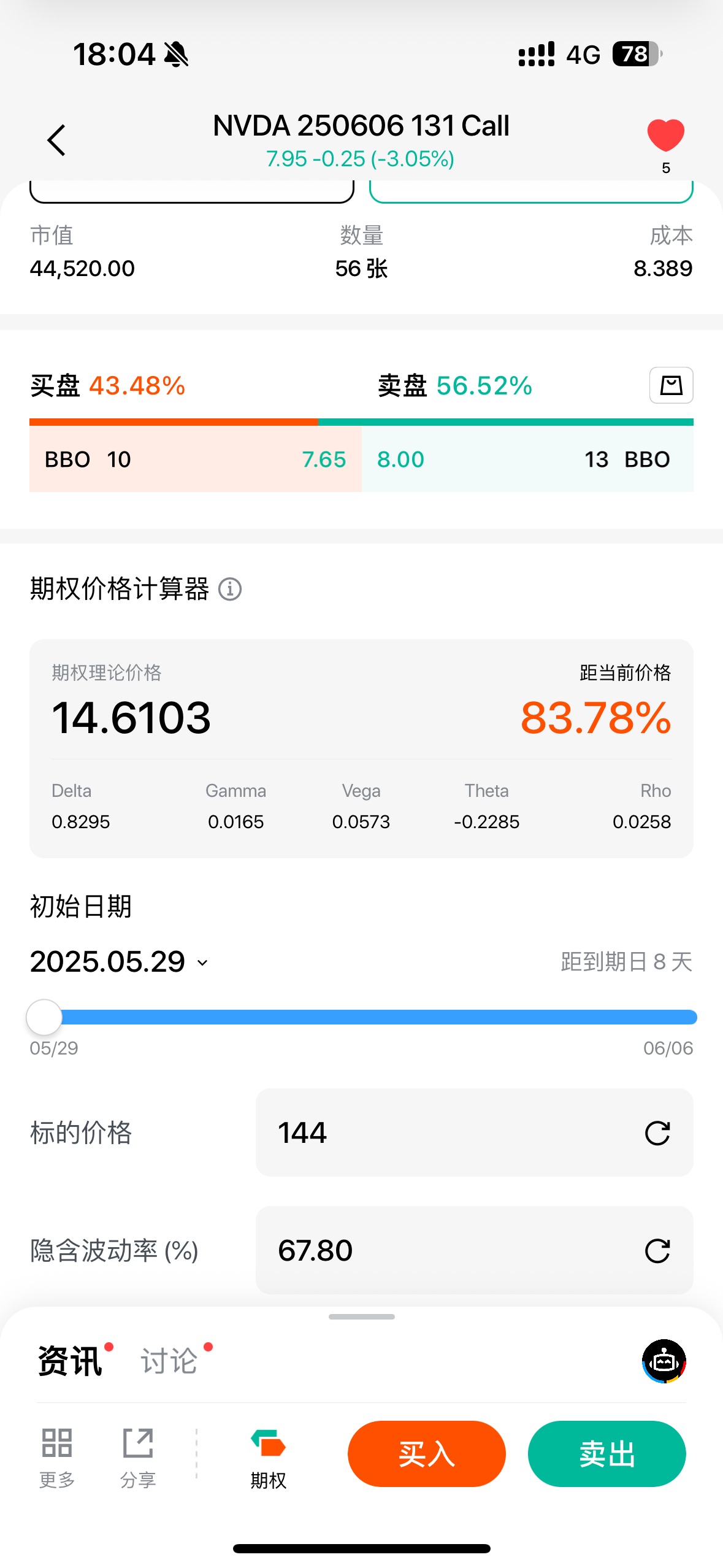Reset implied volatility with its refresh icon
Viewport: 723px width, 1568px height.
pos(657,1250)
